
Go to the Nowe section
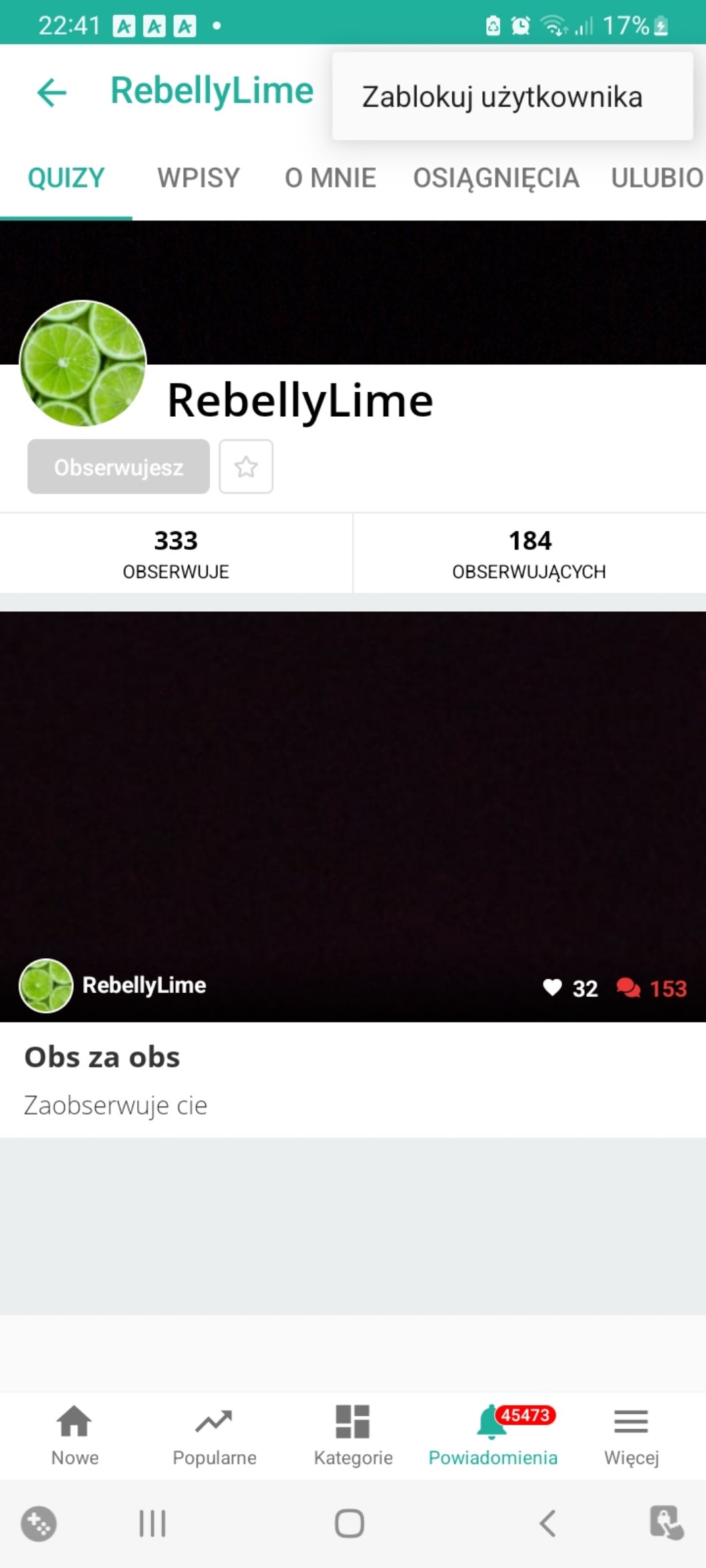coord(75,1436)
